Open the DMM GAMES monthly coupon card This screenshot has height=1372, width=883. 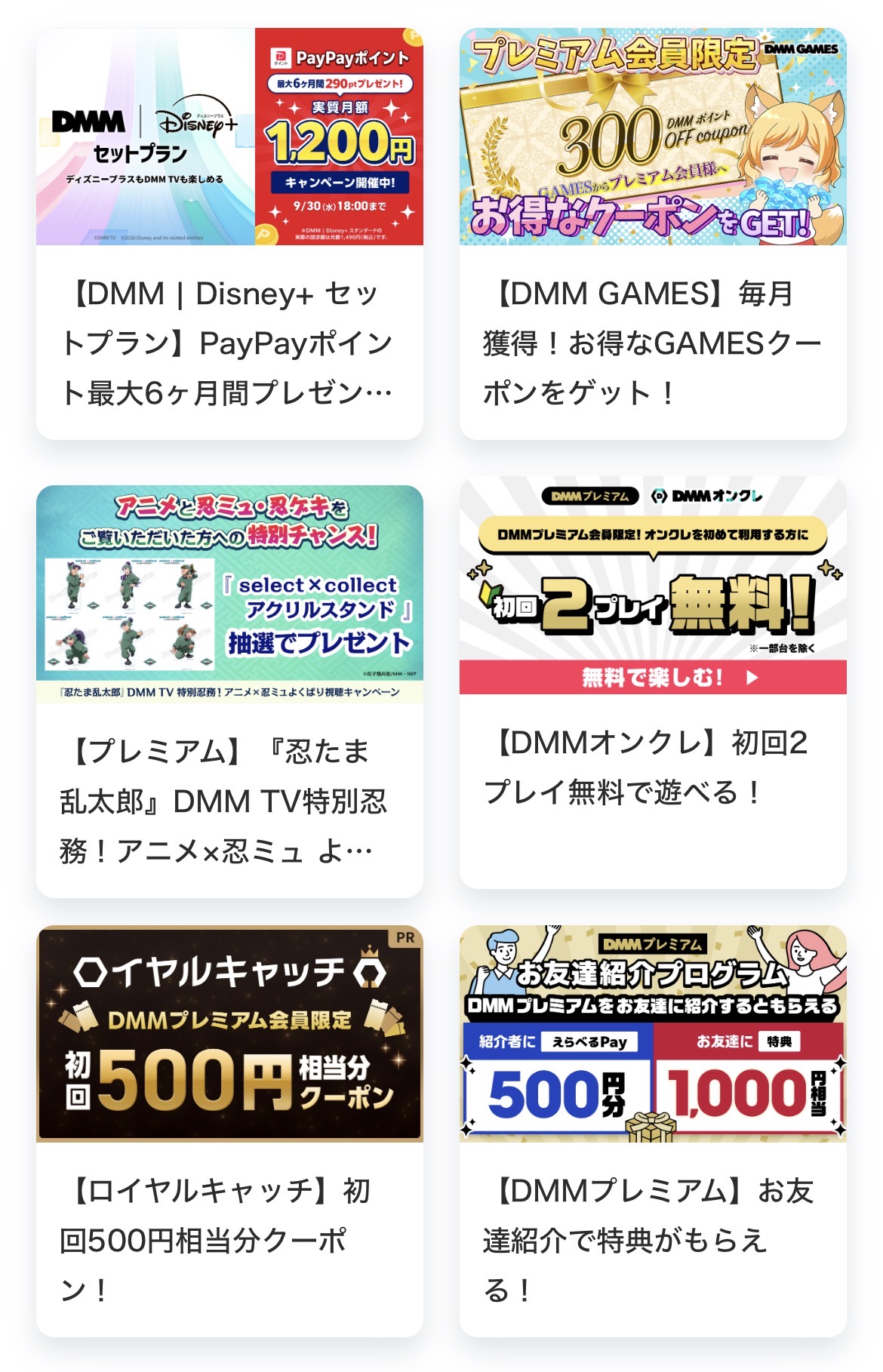(x=653, y=234)
